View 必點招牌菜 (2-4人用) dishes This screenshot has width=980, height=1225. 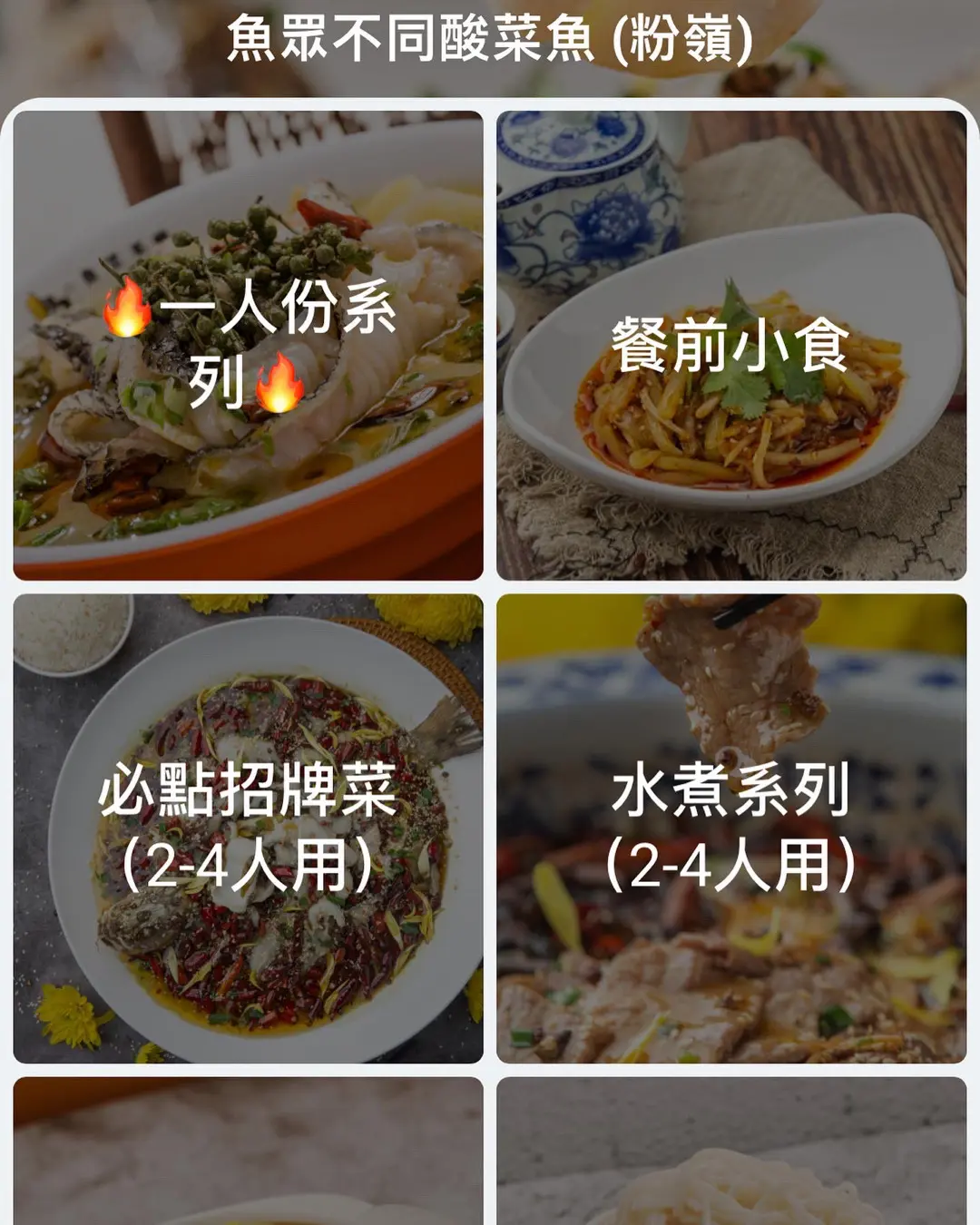click(248, 828)
